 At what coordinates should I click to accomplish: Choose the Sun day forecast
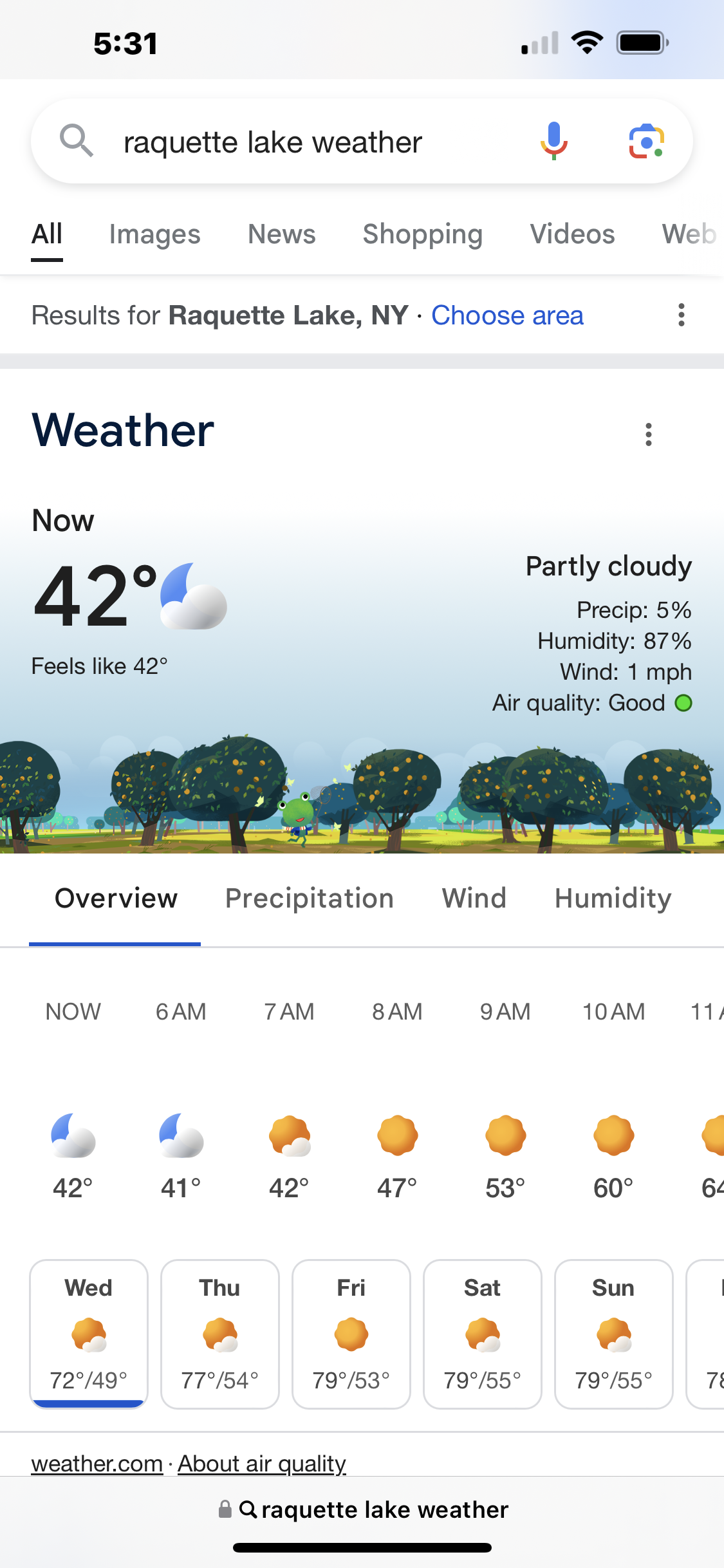click(613, 1333)
